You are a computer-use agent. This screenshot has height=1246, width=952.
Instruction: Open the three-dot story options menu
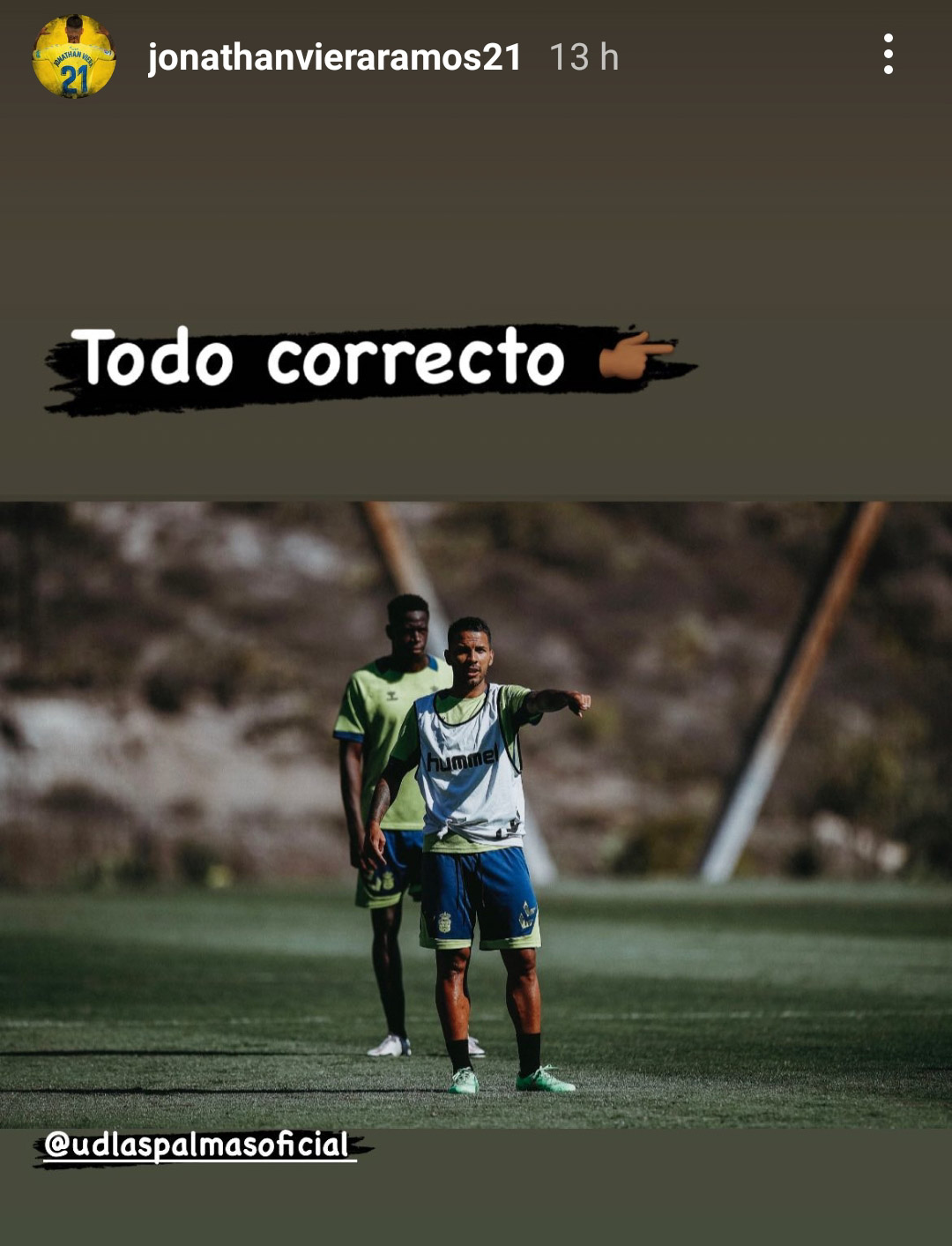coord(888,55)
